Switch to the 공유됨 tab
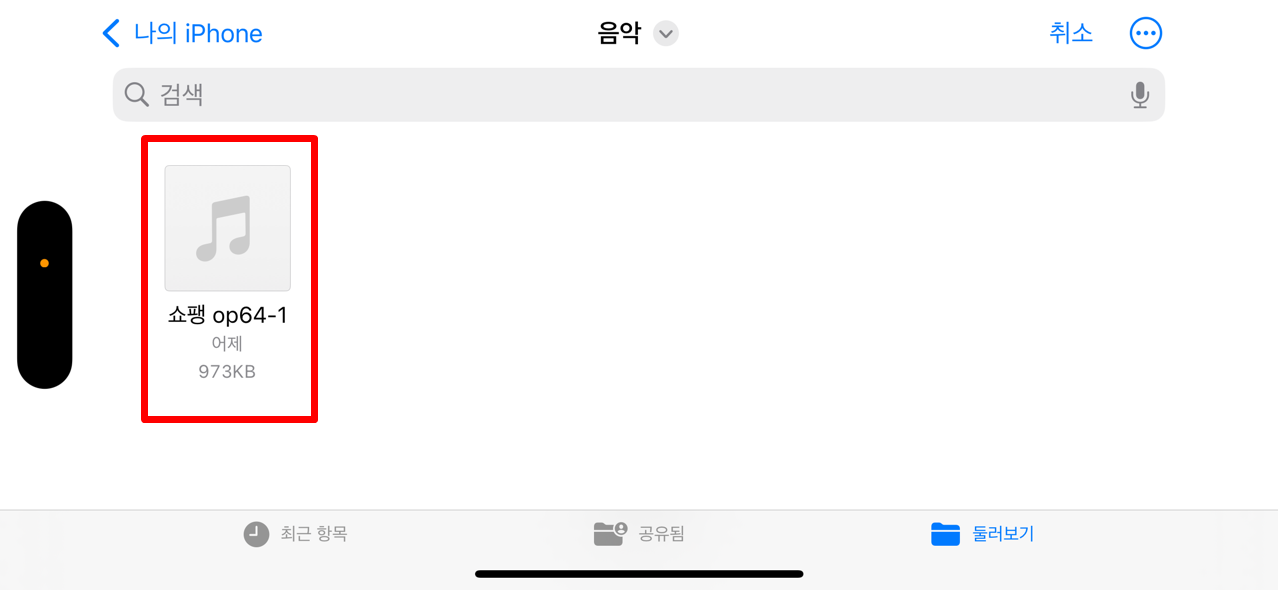 [x=639, y=534]
